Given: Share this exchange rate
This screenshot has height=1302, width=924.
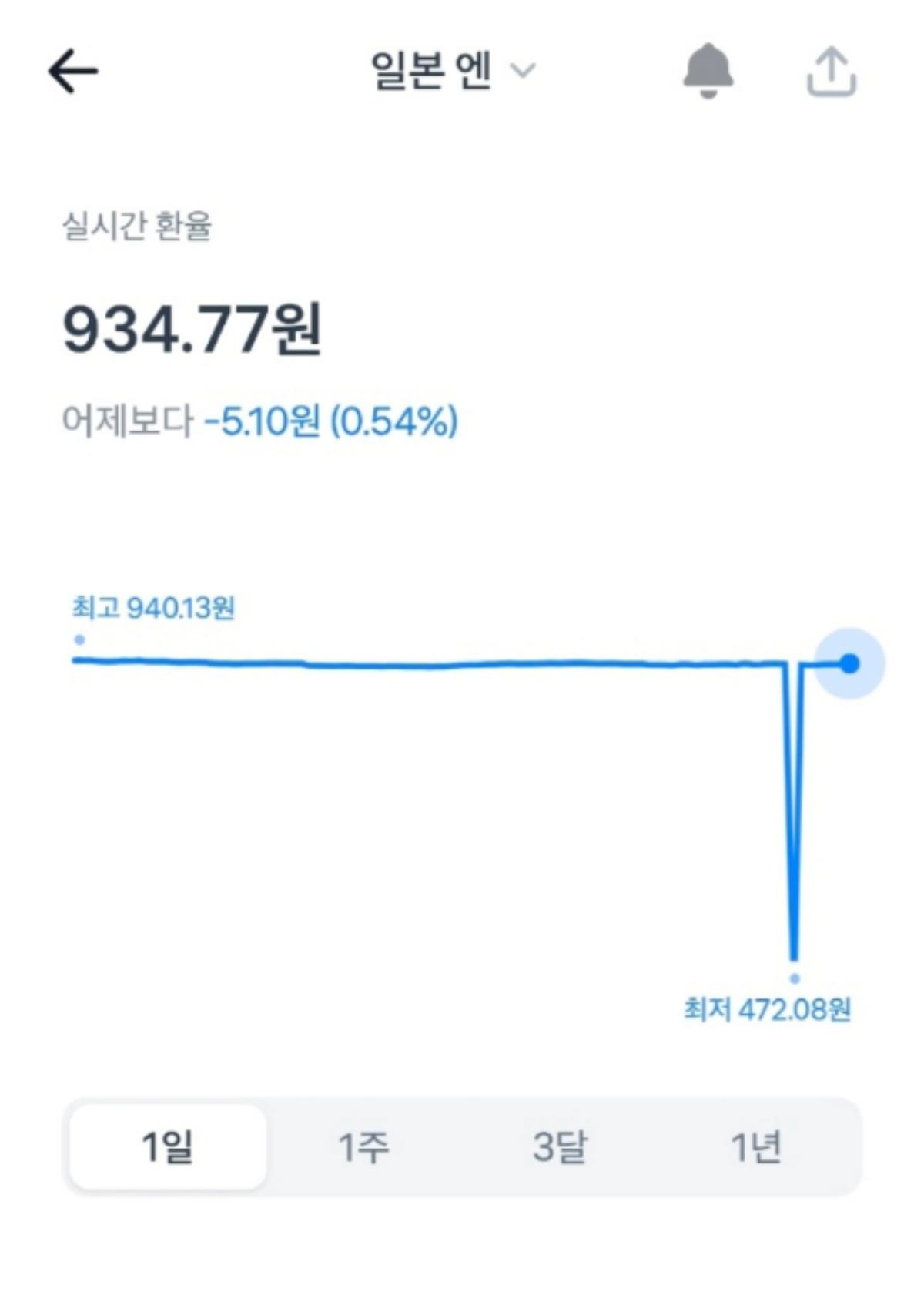Looking at the screenshot, I should [x=831, y=72].
